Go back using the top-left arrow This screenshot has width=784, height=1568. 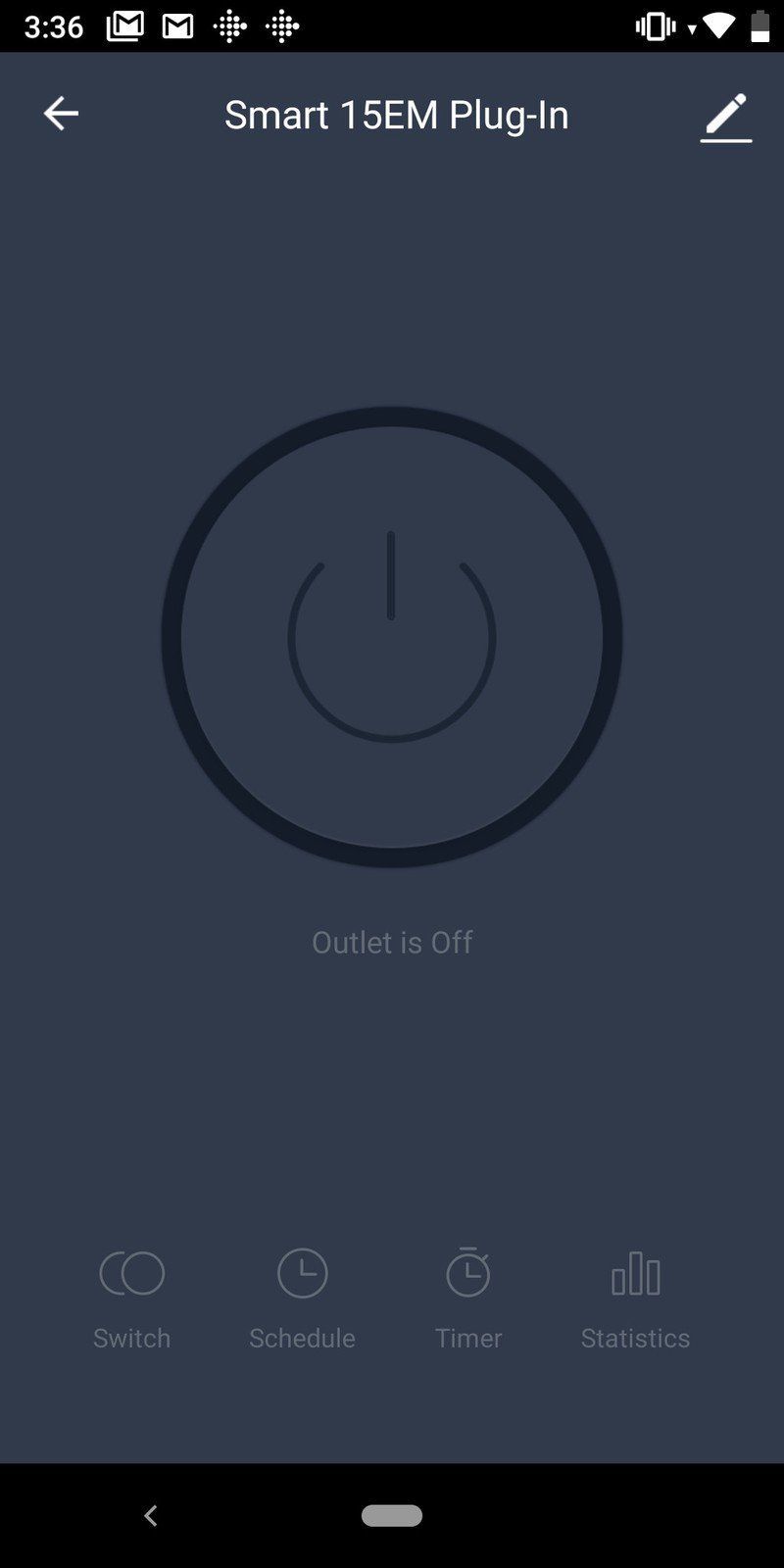point(61,114)
